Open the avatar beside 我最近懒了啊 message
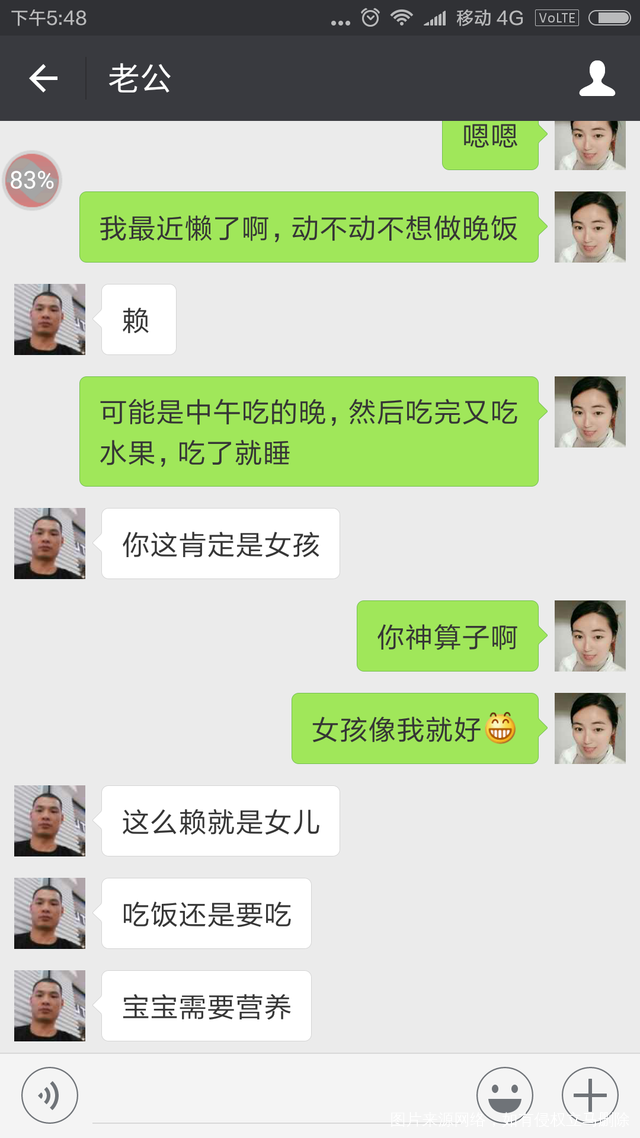 [x=590, y=227]
